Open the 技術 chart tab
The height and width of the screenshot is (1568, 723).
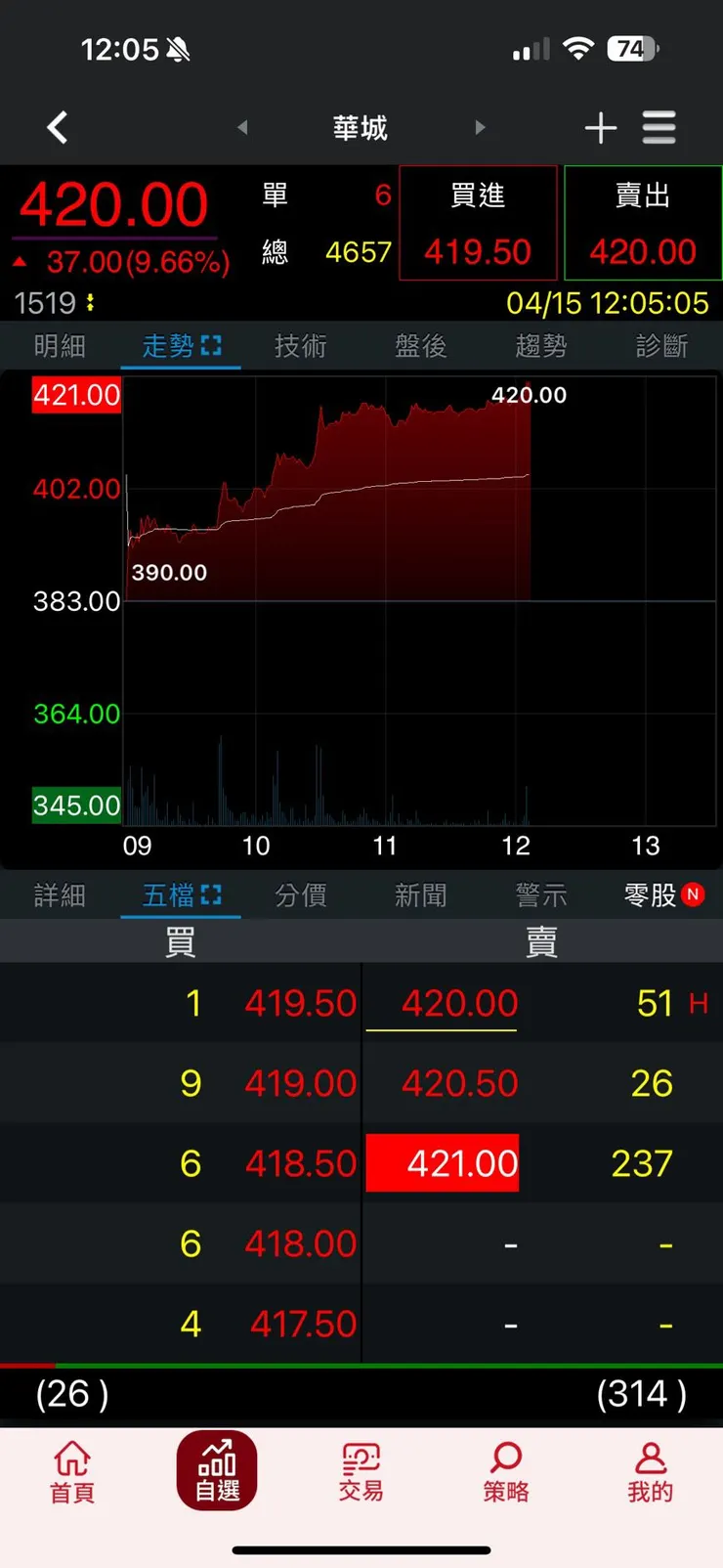point(300,346)
